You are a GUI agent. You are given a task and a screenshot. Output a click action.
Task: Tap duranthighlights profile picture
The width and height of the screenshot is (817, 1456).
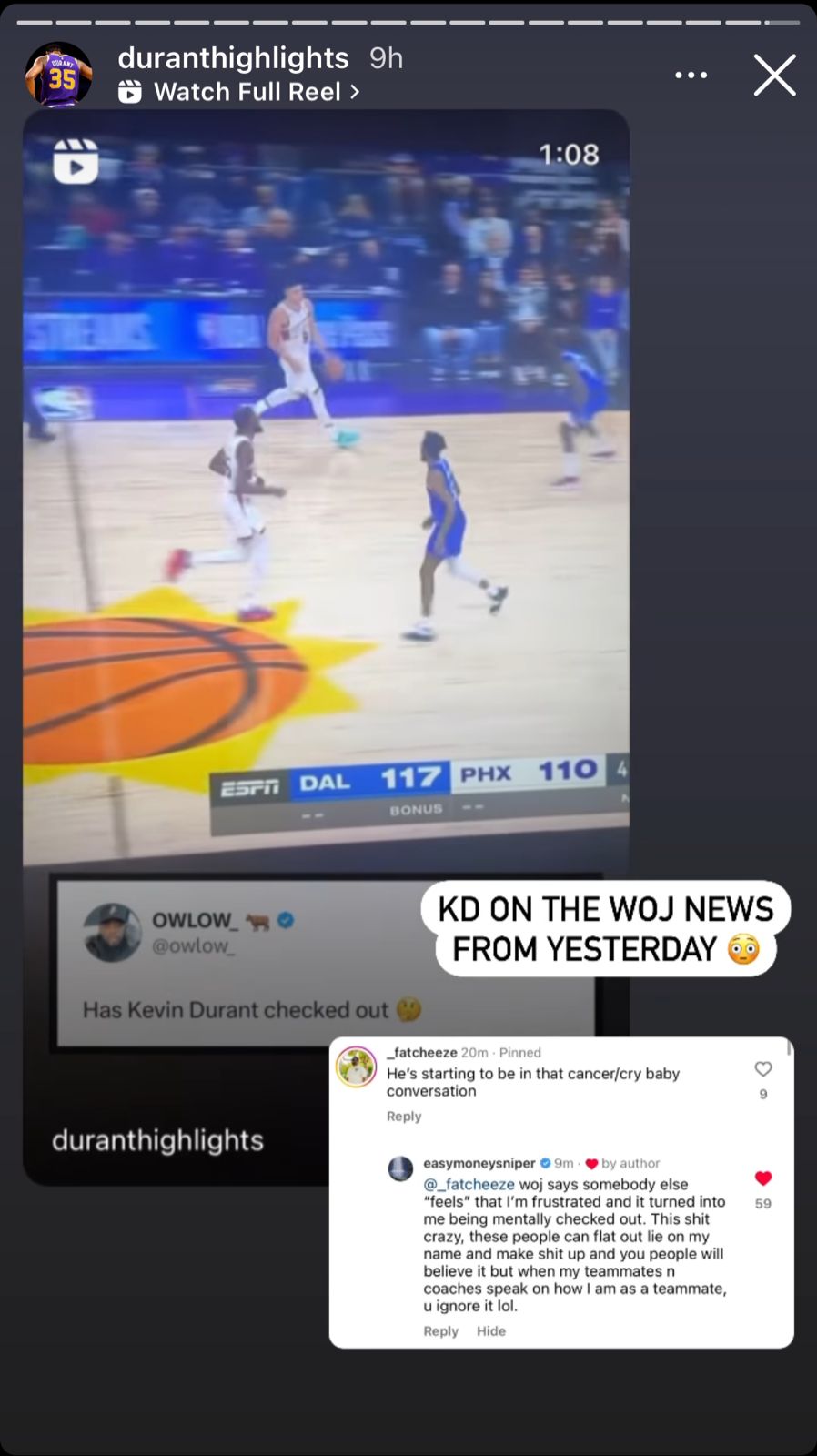(x=57, y=74)
